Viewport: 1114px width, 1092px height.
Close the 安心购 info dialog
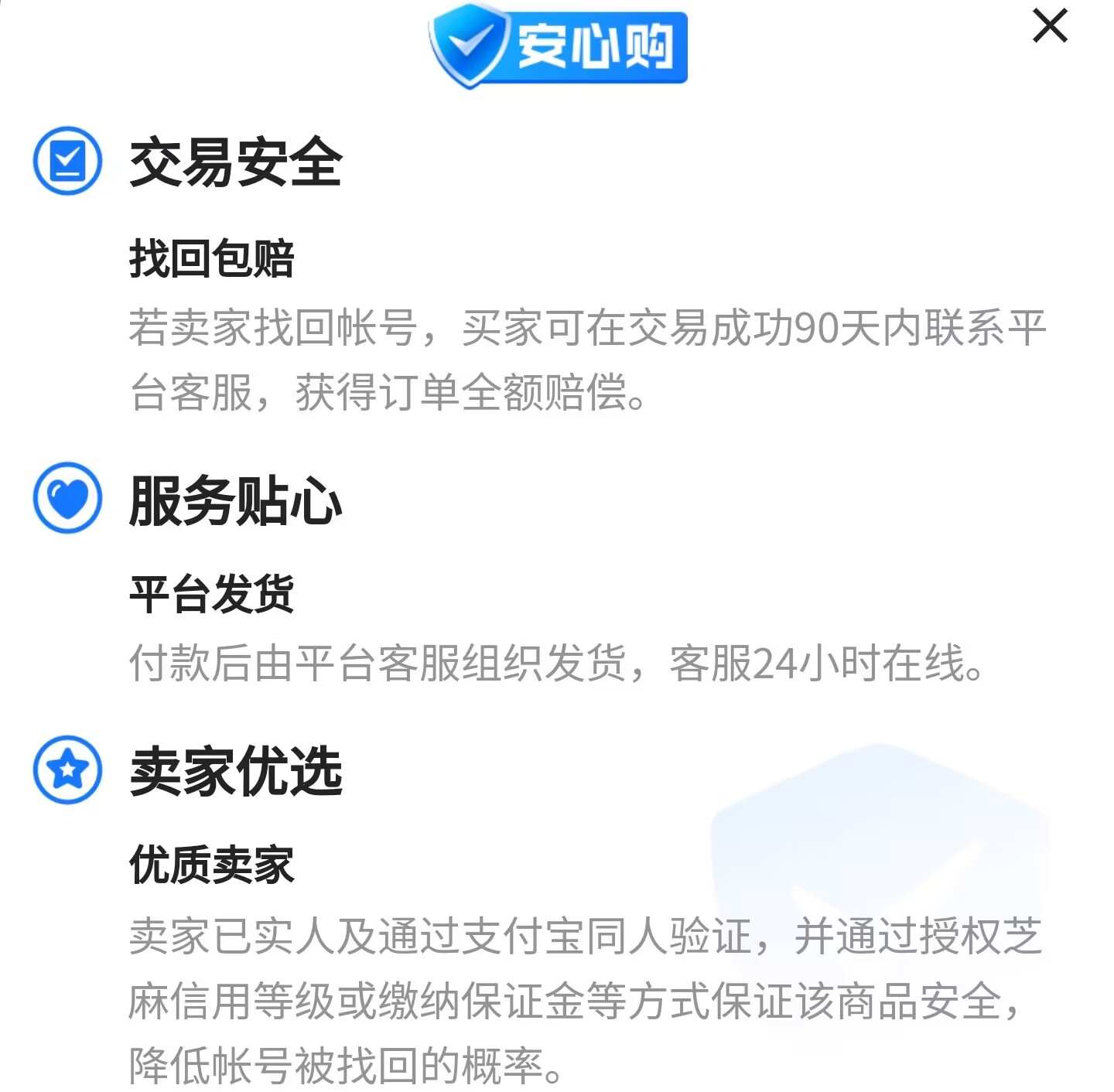click(x=1050, y=26)
